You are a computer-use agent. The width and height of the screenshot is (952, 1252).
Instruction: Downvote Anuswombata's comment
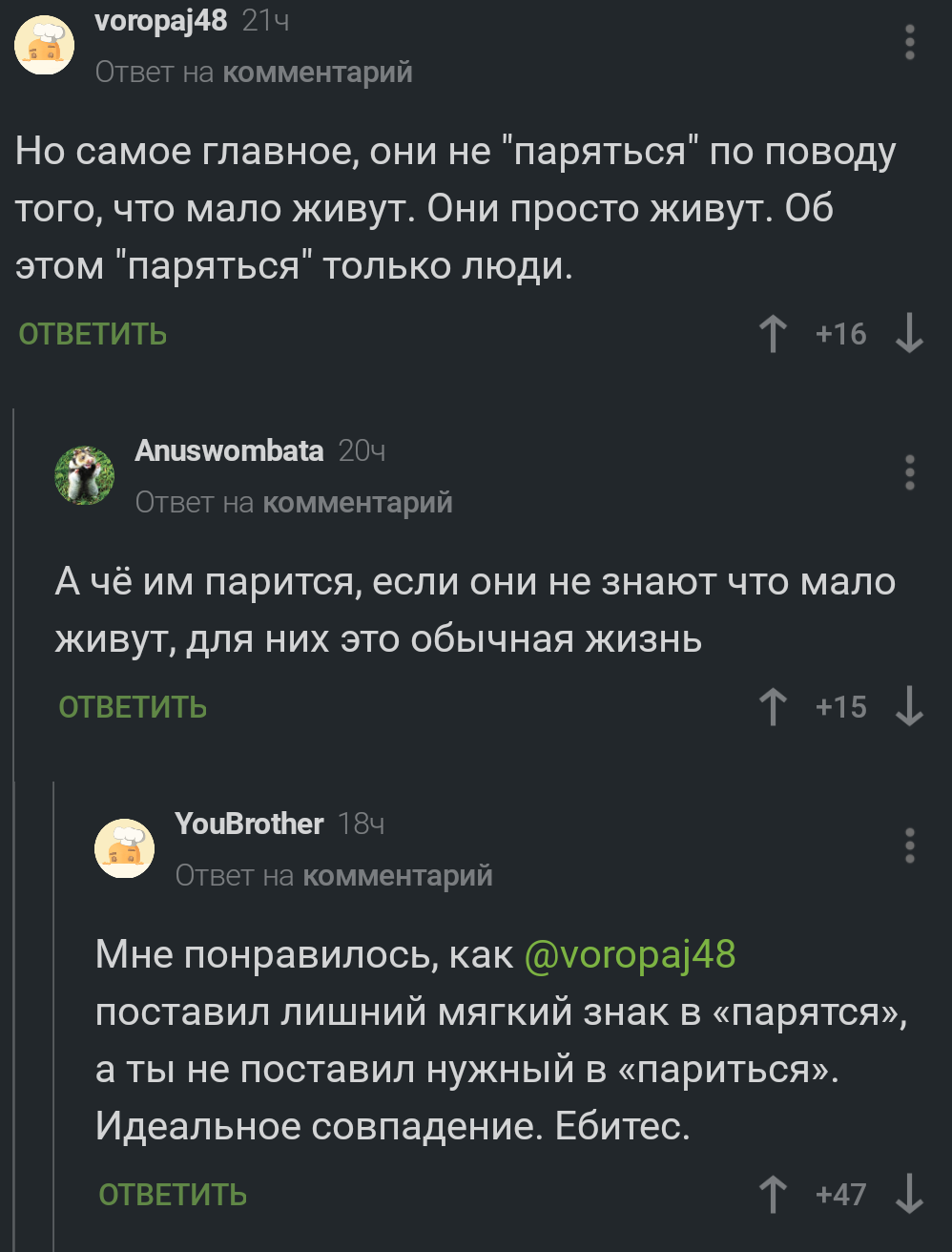coord(910,707)
